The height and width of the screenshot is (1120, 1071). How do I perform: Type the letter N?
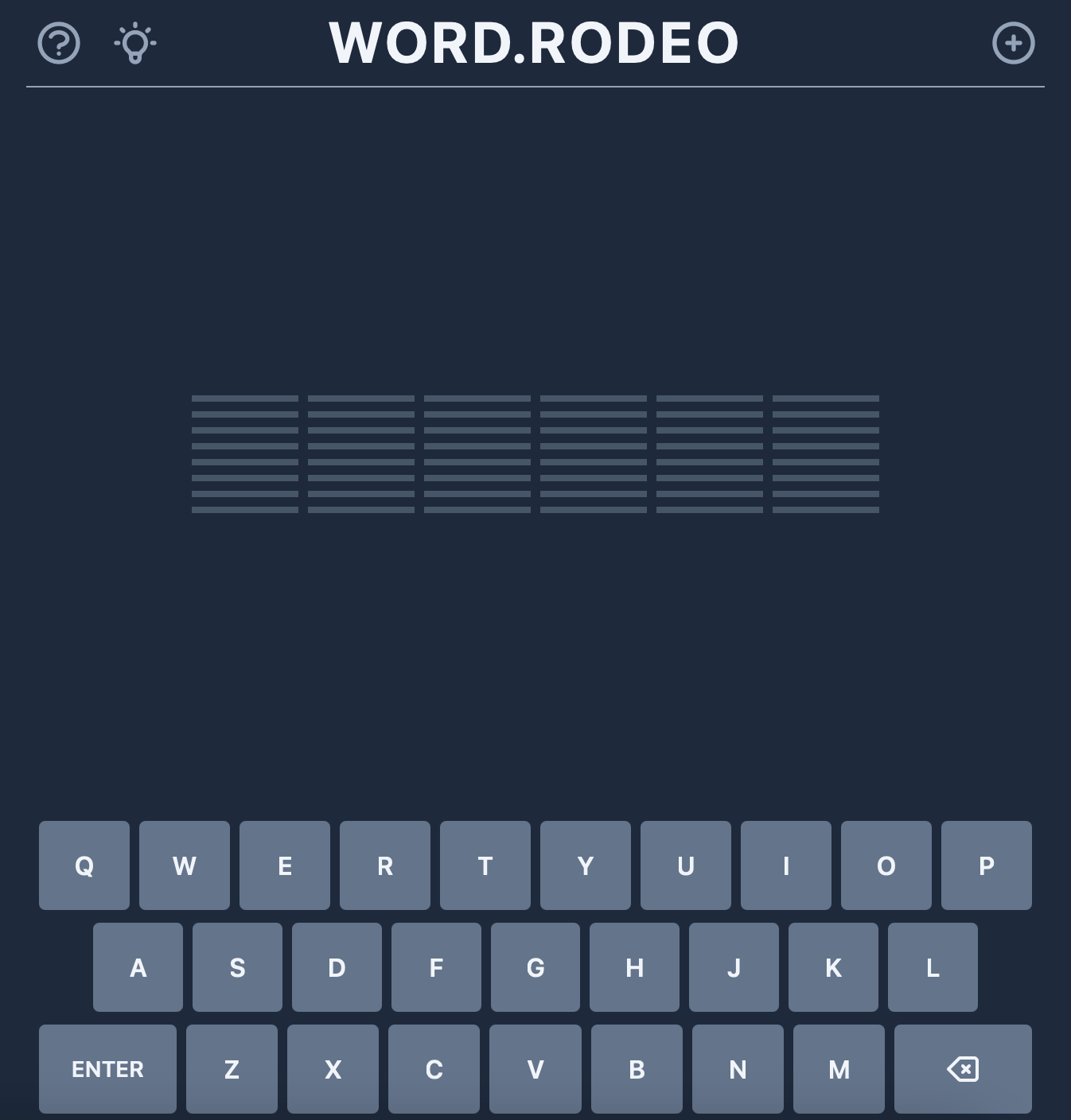pos(738,1068)
